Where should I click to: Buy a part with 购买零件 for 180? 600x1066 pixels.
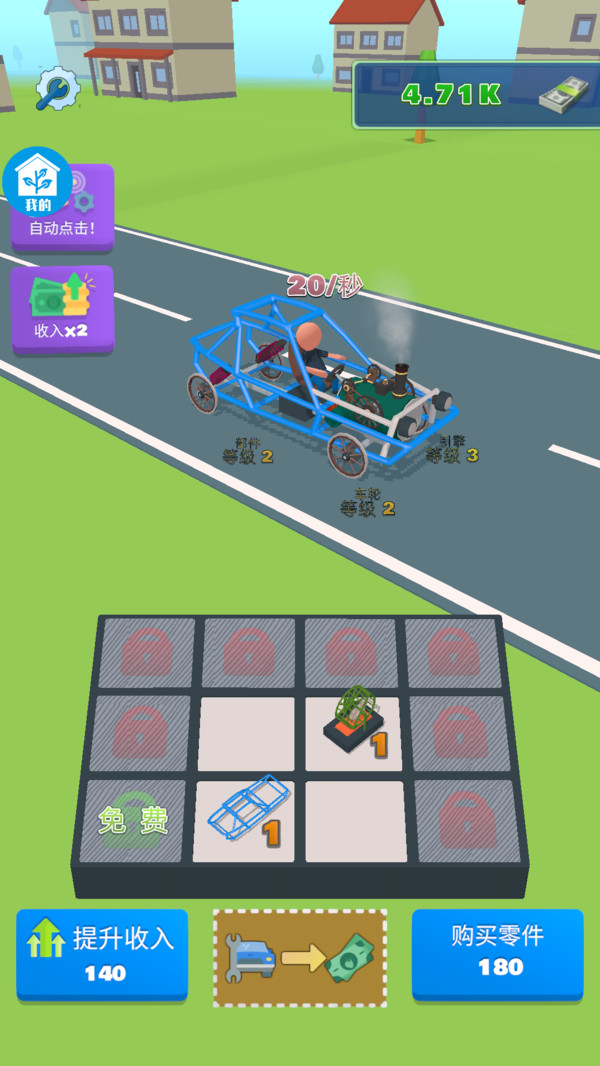point(497,952)
